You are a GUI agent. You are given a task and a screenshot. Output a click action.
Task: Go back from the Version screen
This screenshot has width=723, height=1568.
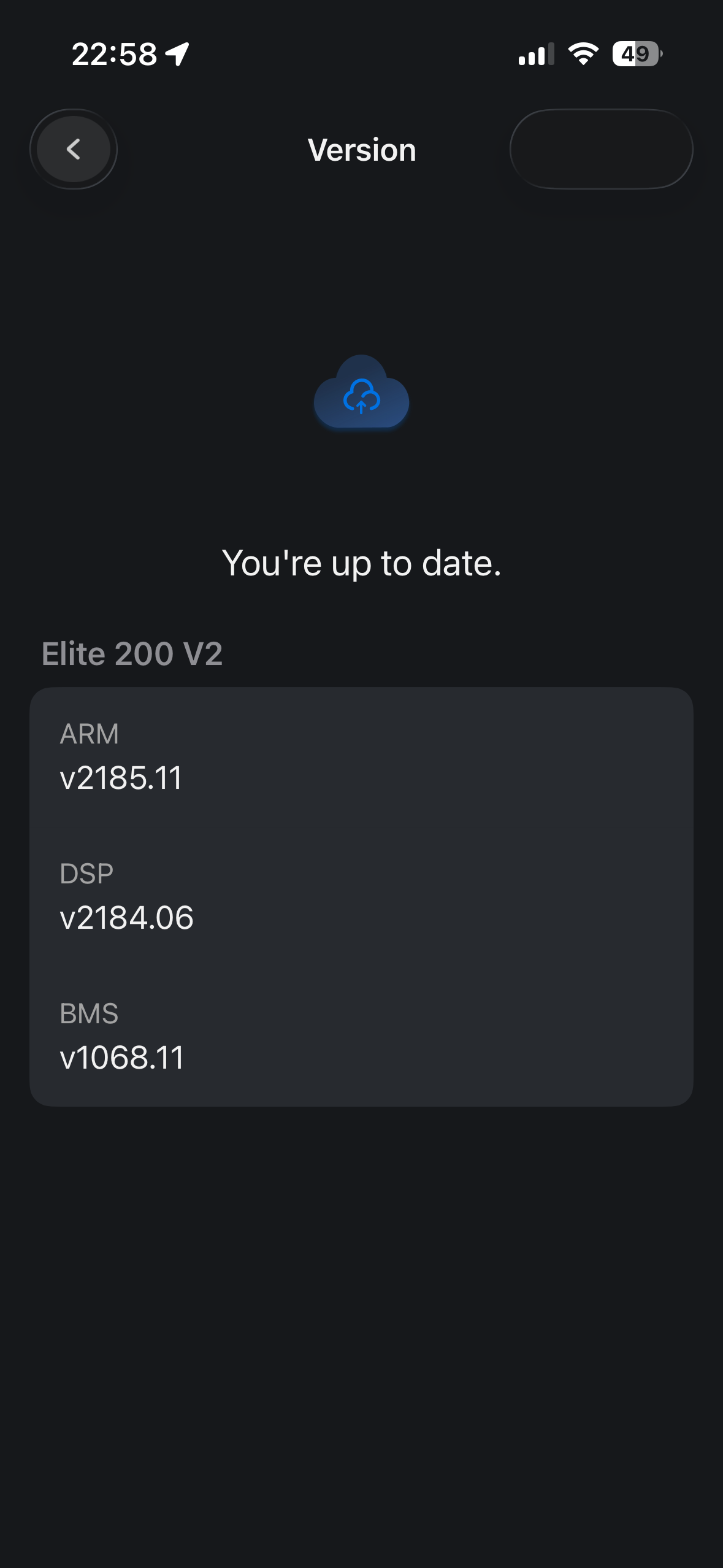click(74, 149)
